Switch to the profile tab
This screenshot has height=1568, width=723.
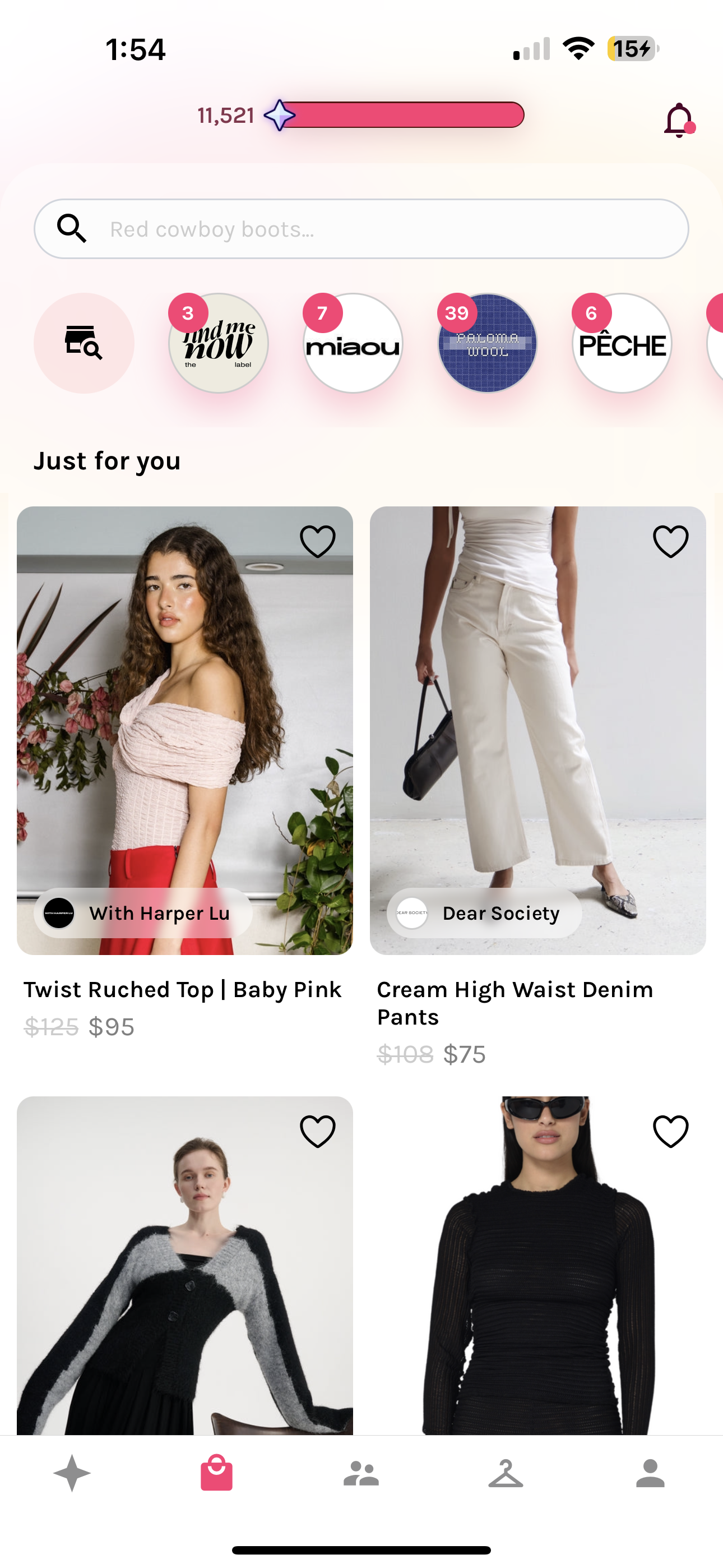(650, 1473)
